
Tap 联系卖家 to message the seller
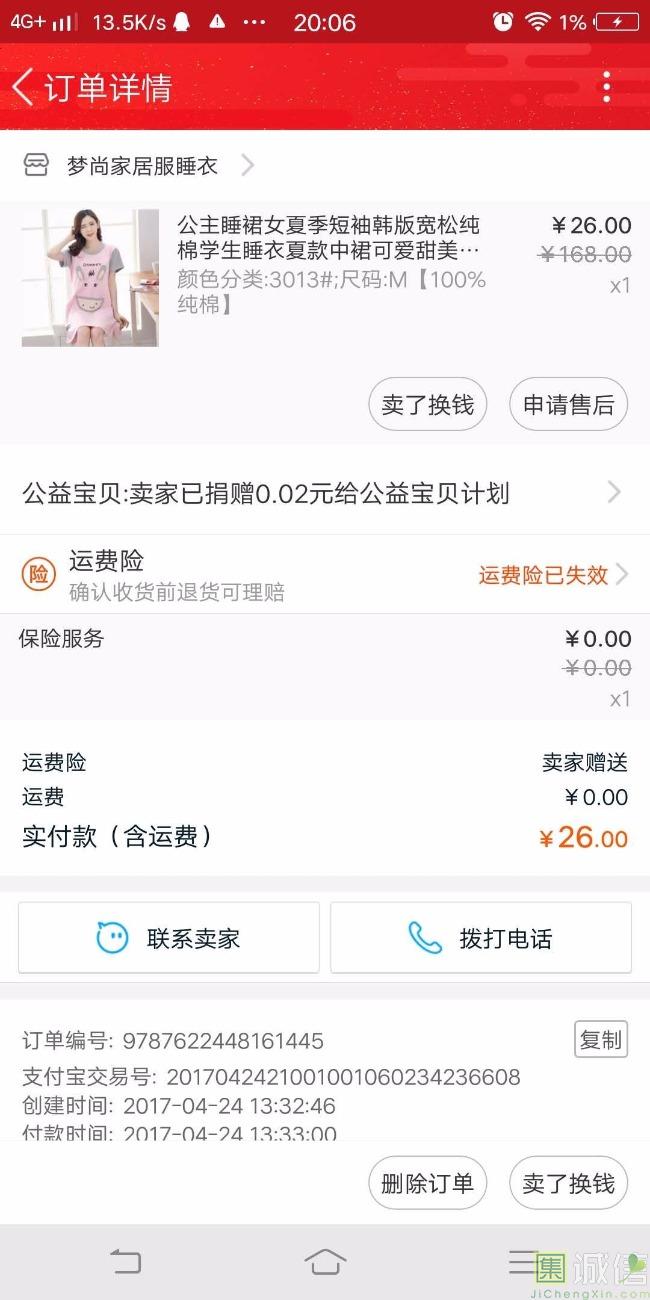tap(169, 938)
